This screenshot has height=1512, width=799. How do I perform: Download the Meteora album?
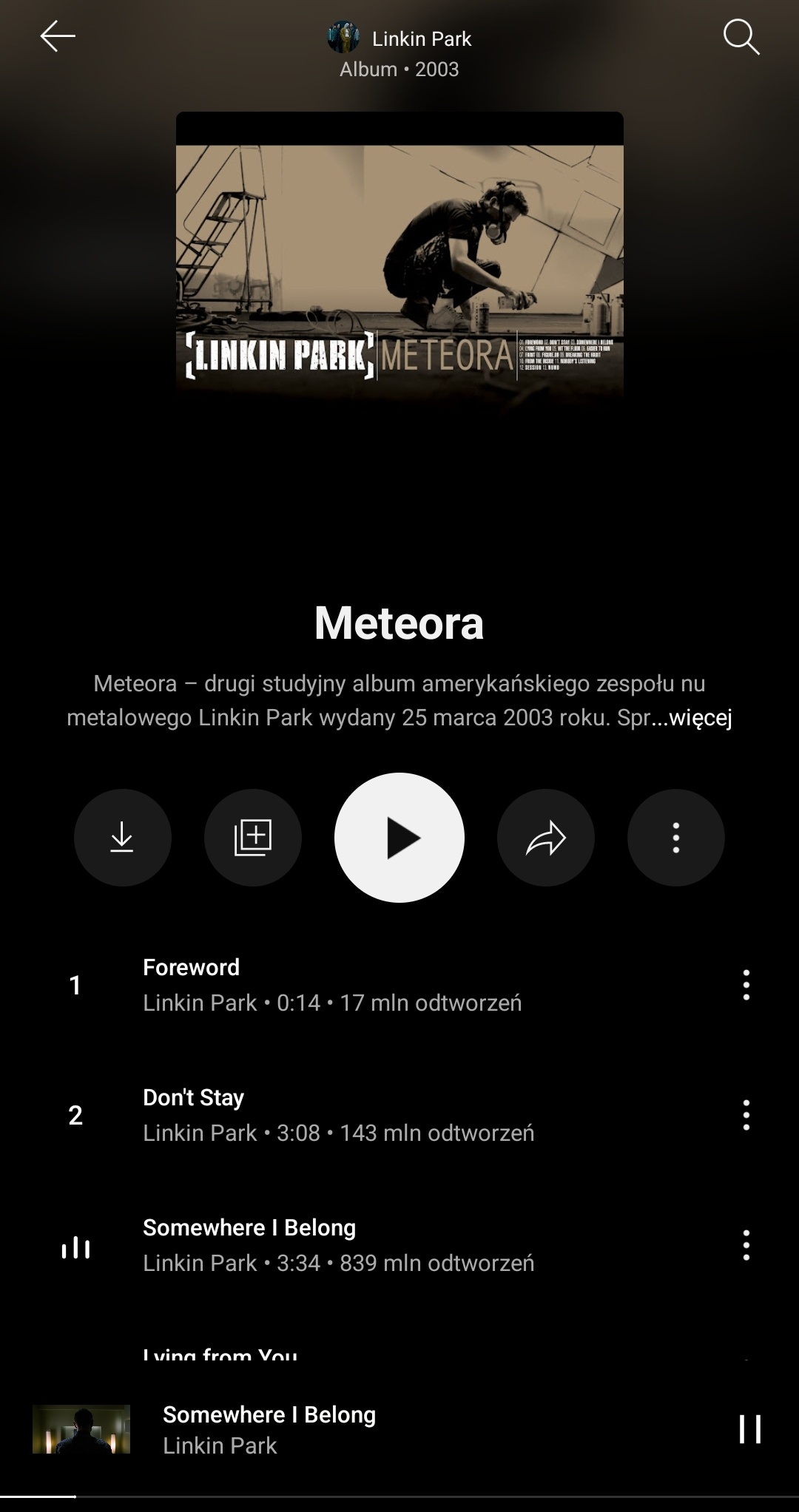(x=122, y=838)
